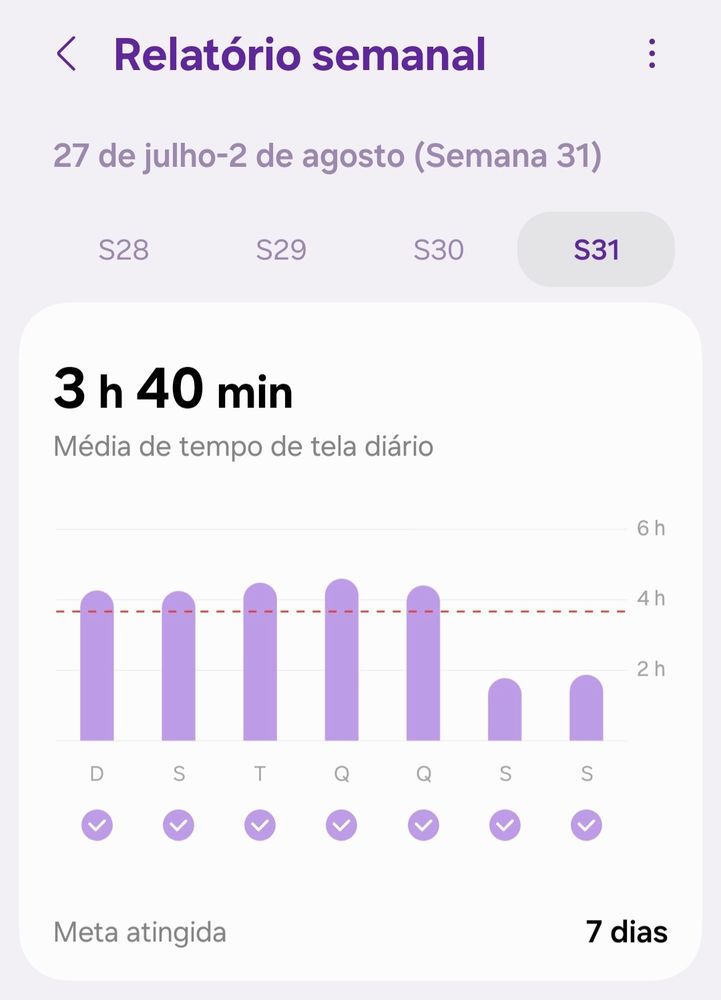Switch to week S28
721x1000 pixels.
(124, 249)
